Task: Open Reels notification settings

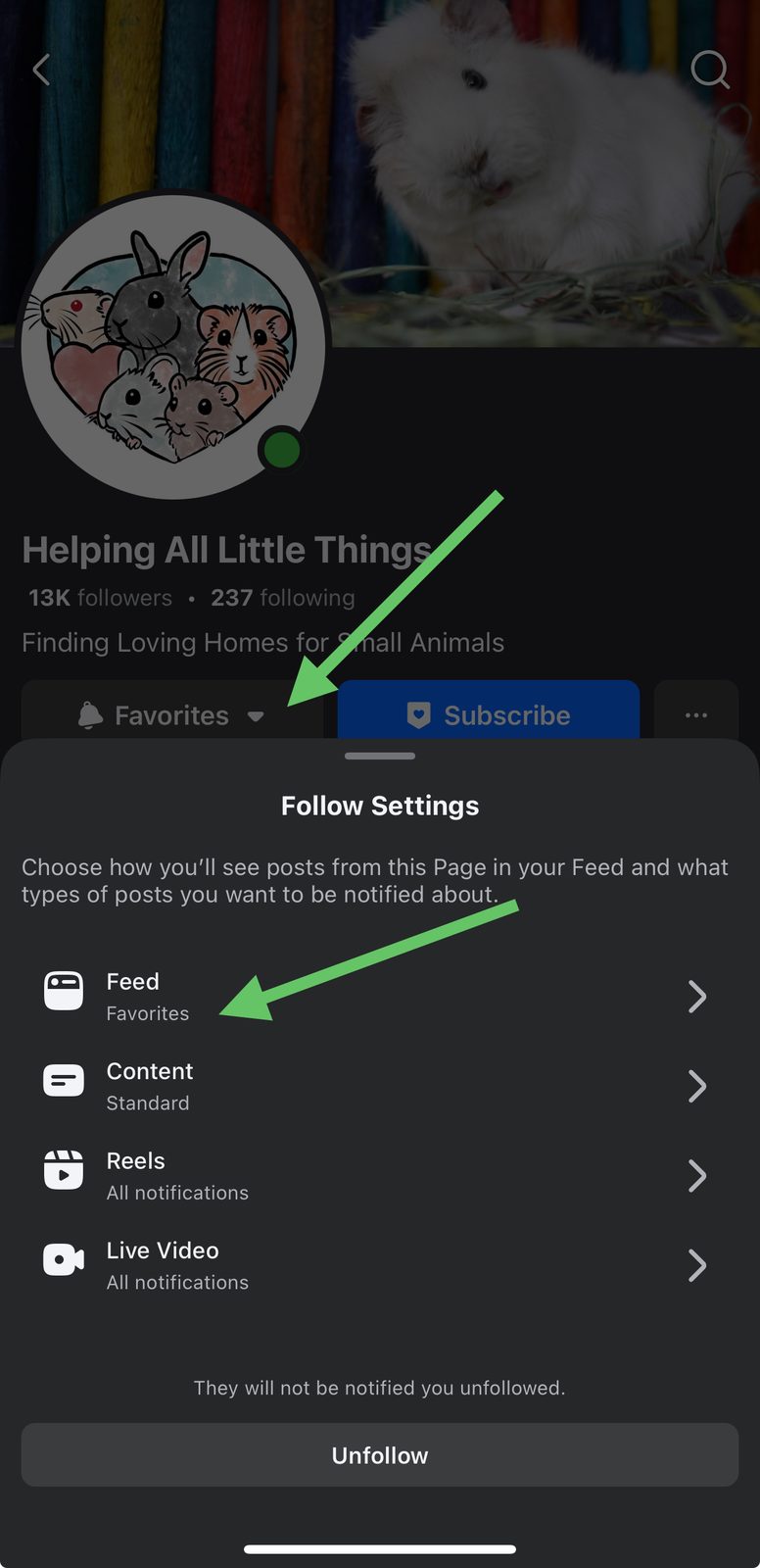Action: (x=379, y=1175)
